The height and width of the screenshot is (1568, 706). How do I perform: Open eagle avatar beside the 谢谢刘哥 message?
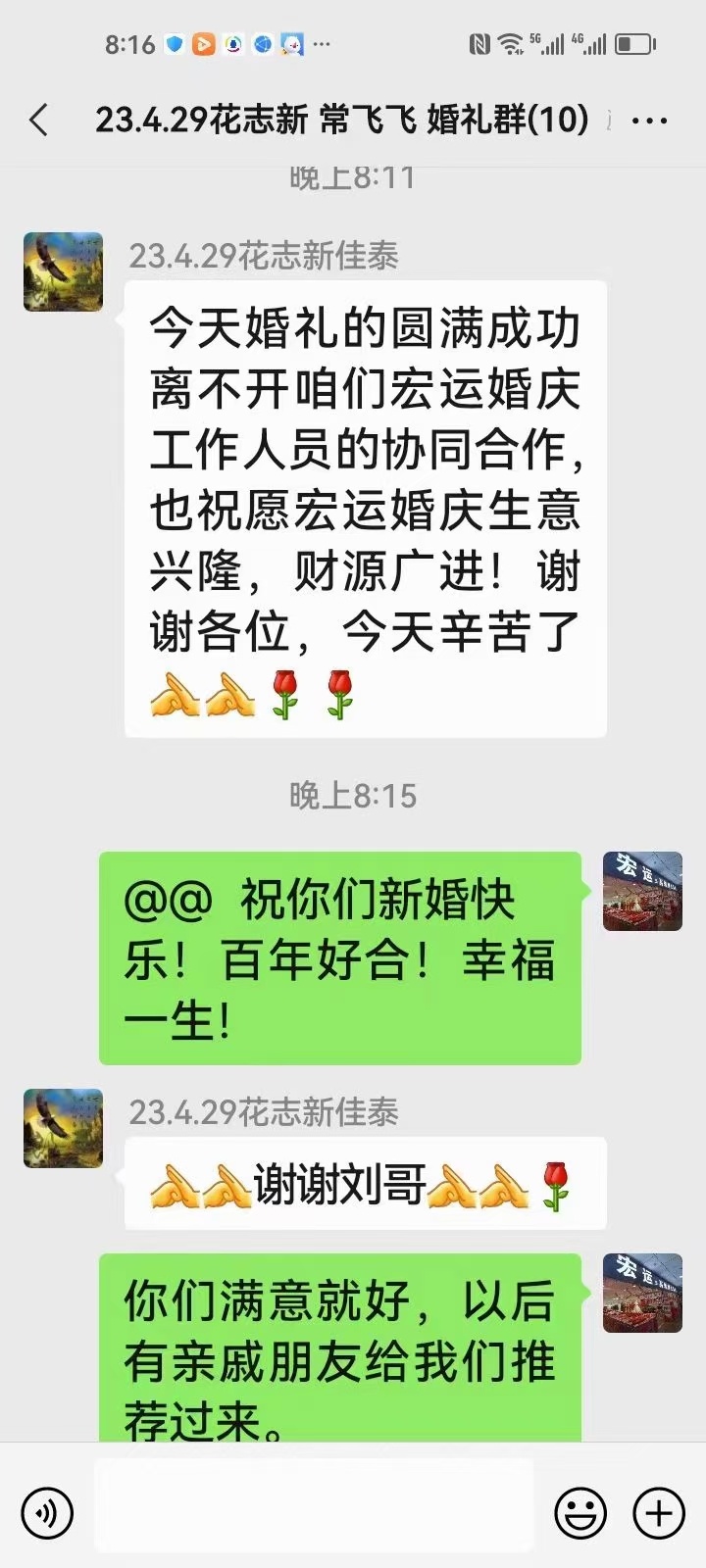64,1128
